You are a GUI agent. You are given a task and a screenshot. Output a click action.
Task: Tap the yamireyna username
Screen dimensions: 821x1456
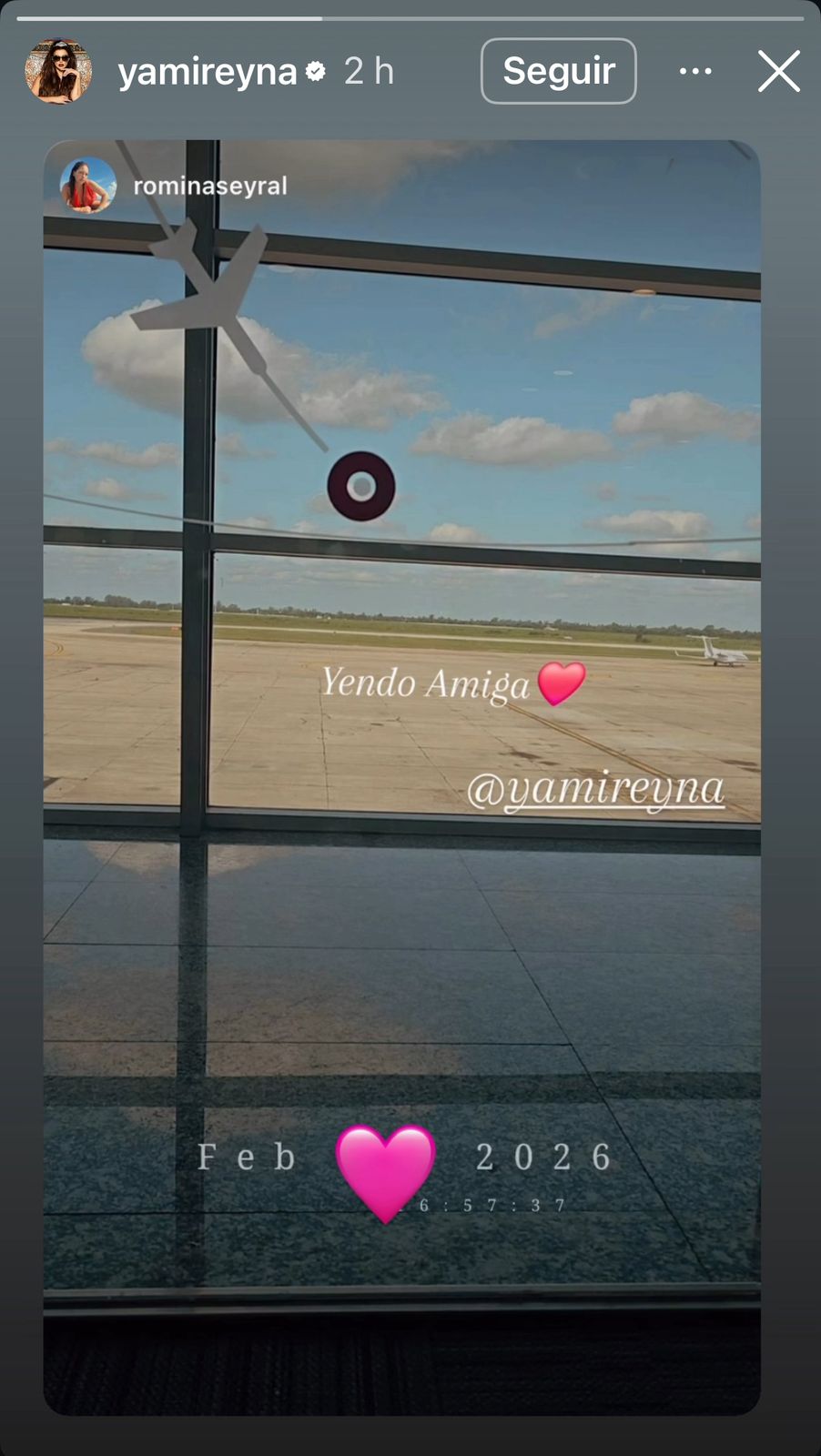(208, 72)
